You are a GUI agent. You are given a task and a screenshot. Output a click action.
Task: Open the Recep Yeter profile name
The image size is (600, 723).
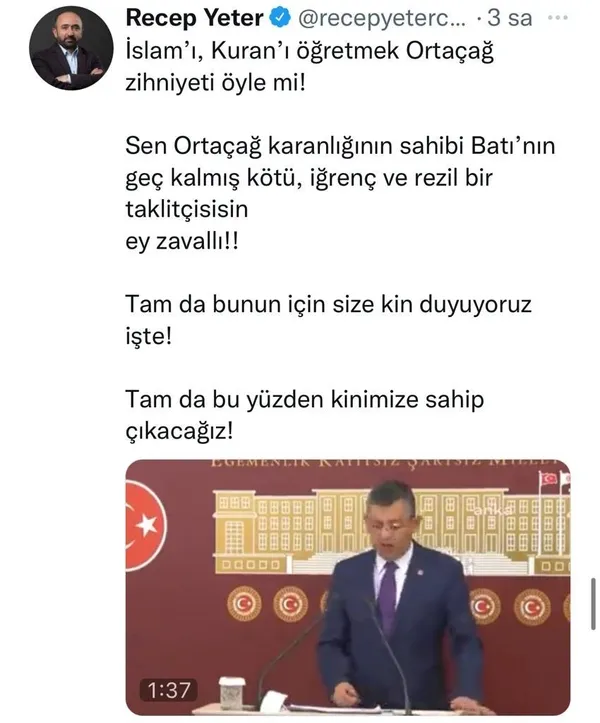click(190, 18)
